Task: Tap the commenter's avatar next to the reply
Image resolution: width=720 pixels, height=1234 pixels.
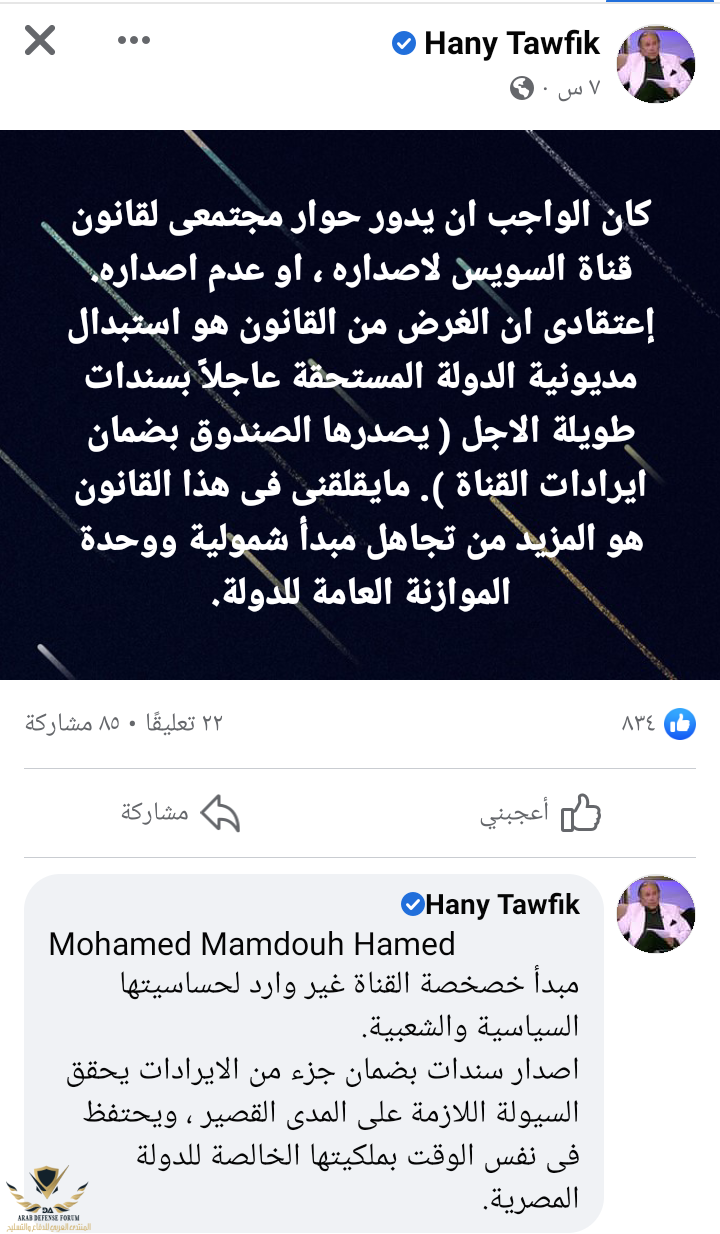Action: click(x=656, y=913)
